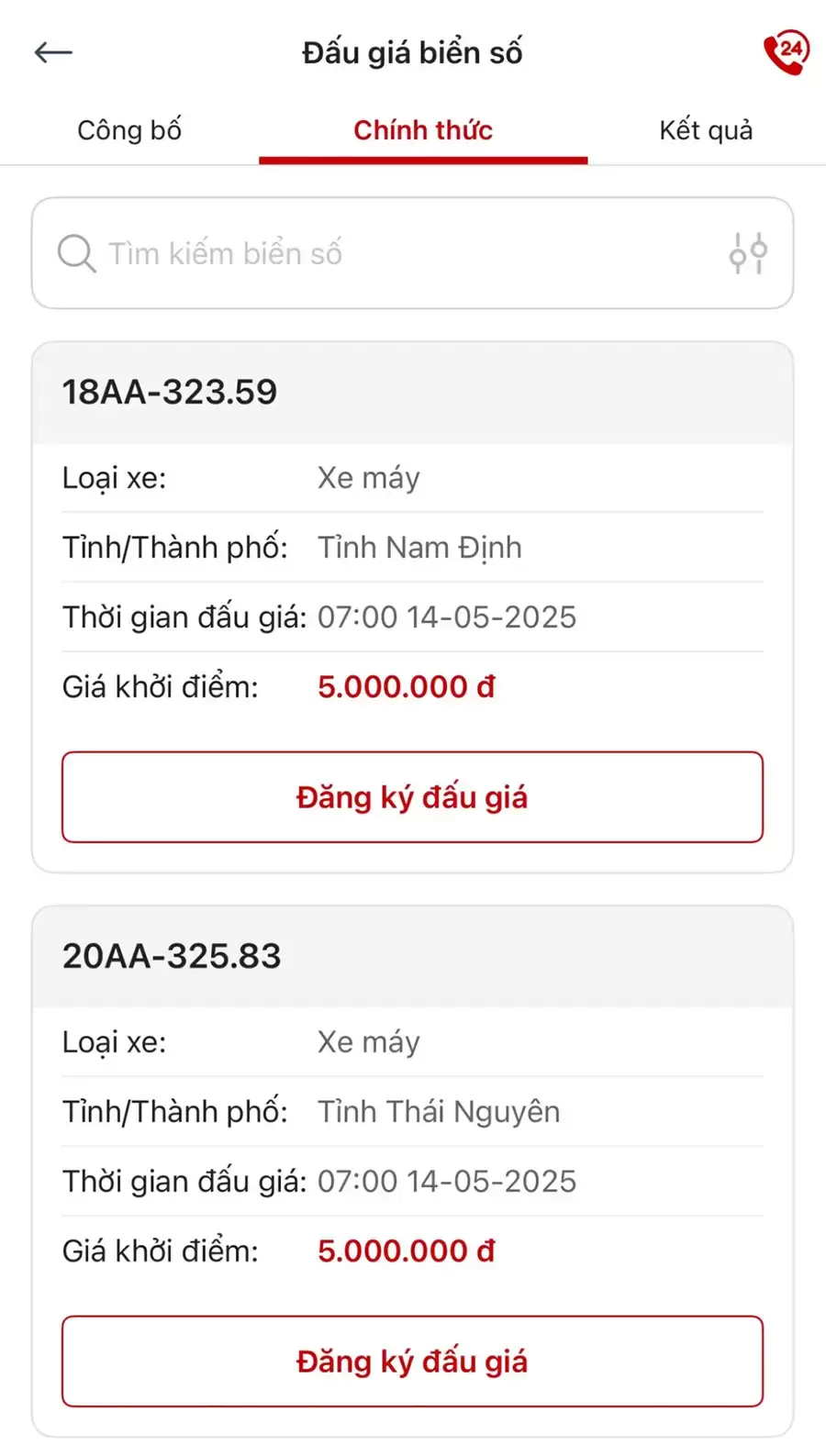Go back using the arrow icon
This screenshot has height=1456, width=826.
pyautogui.click(x=53, y=52)
